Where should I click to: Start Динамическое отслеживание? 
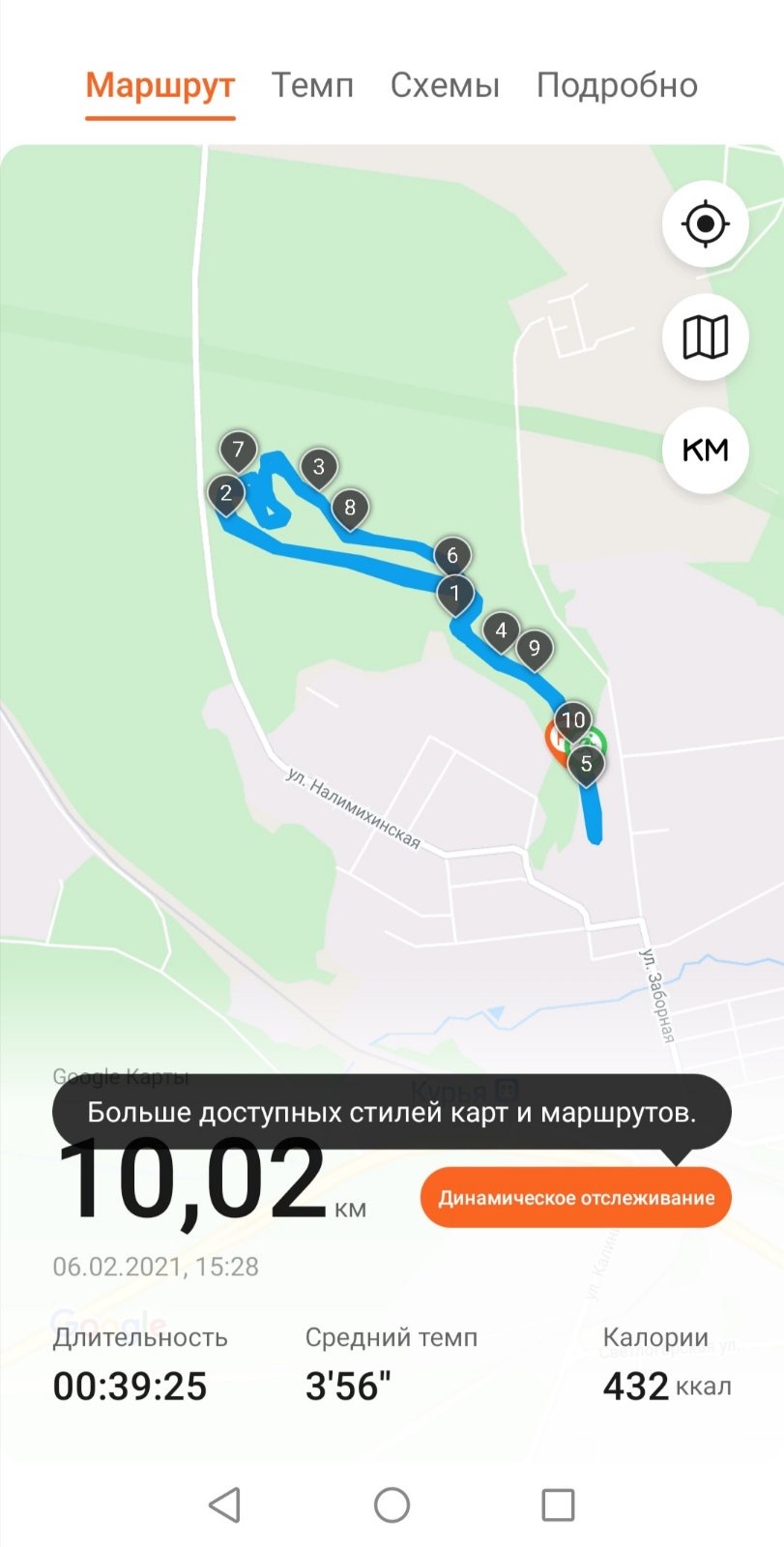click(576, 1198)
